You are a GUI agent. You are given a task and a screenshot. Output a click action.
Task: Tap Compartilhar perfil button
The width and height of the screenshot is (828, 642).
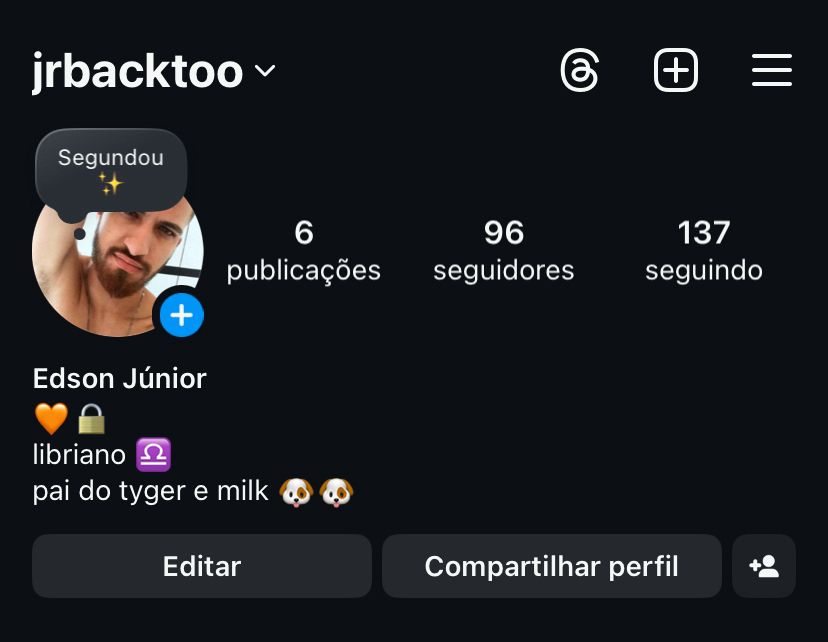(551, 566)
